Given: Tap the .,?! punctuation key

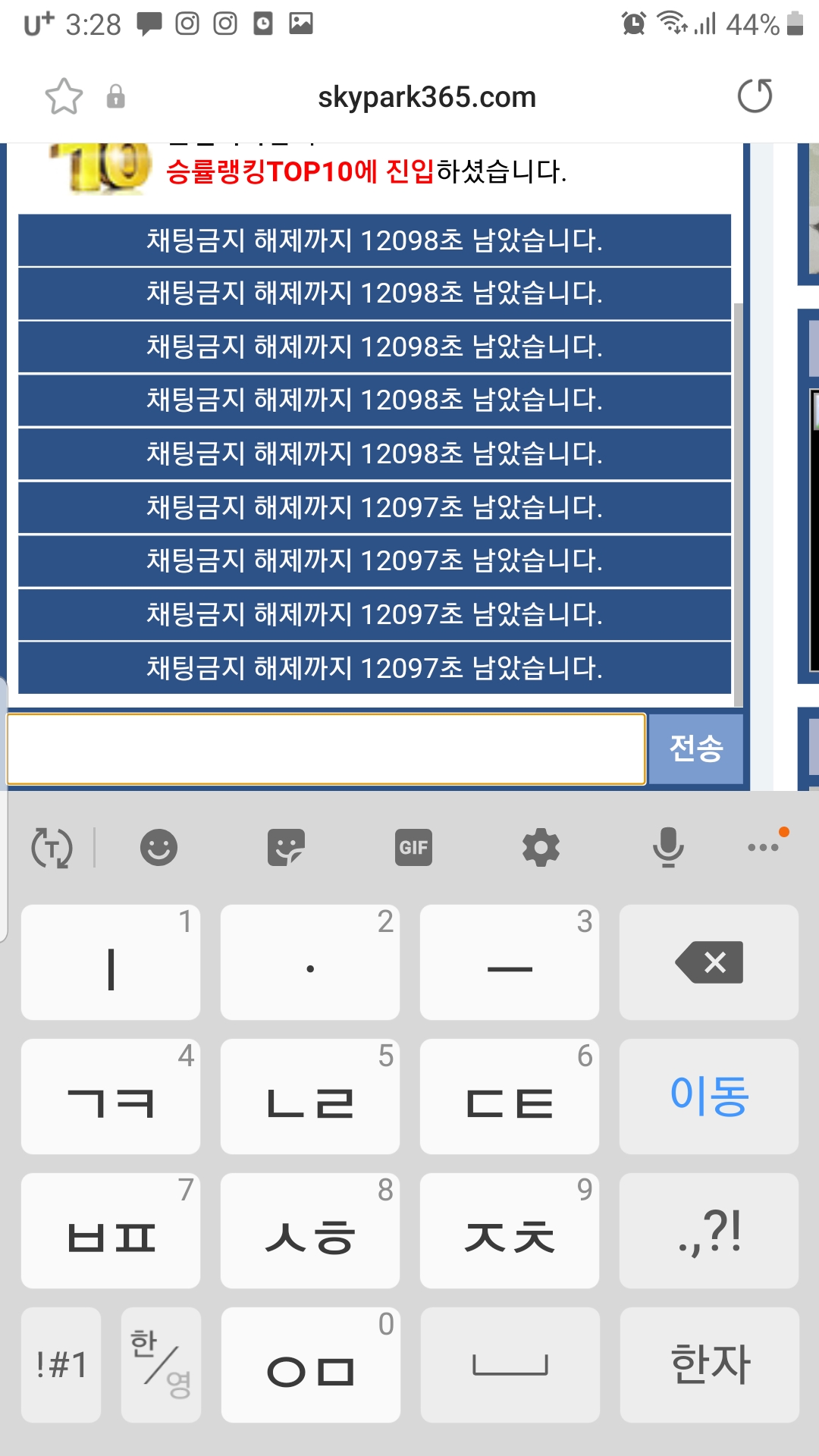Looking at the screenshot, I should 709,1231.
